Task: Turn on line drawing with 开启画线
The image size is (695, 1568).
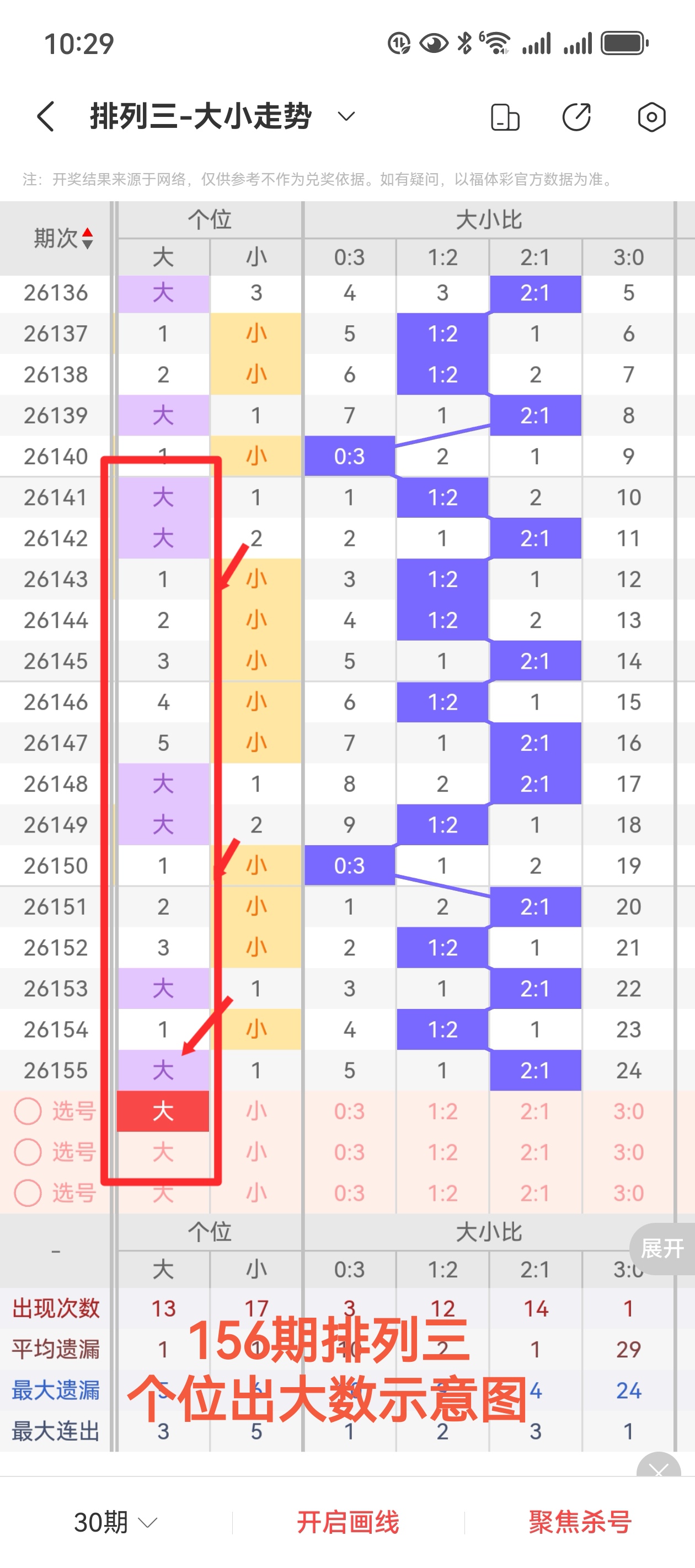Action: point(348,1522)
